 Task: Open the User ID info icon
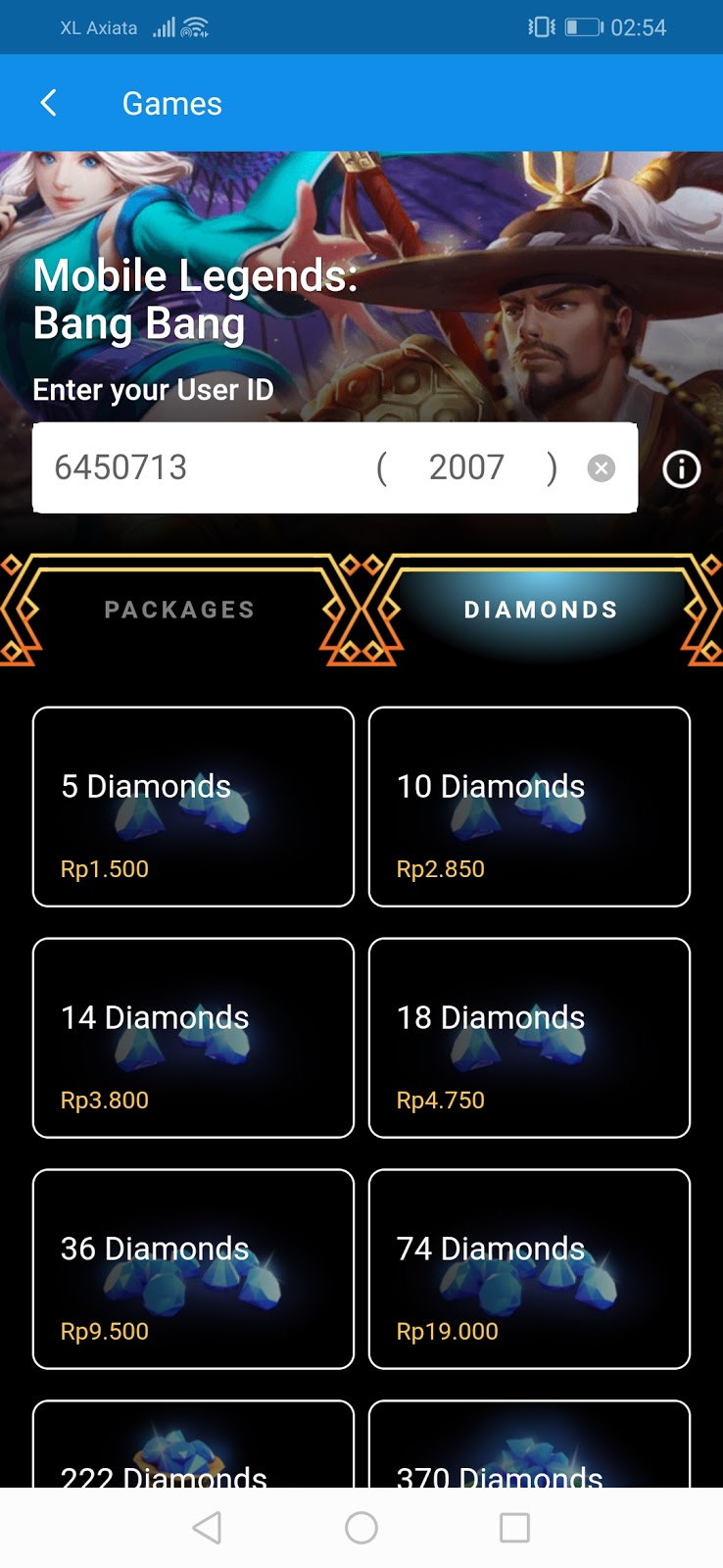[x=681, y=468]
